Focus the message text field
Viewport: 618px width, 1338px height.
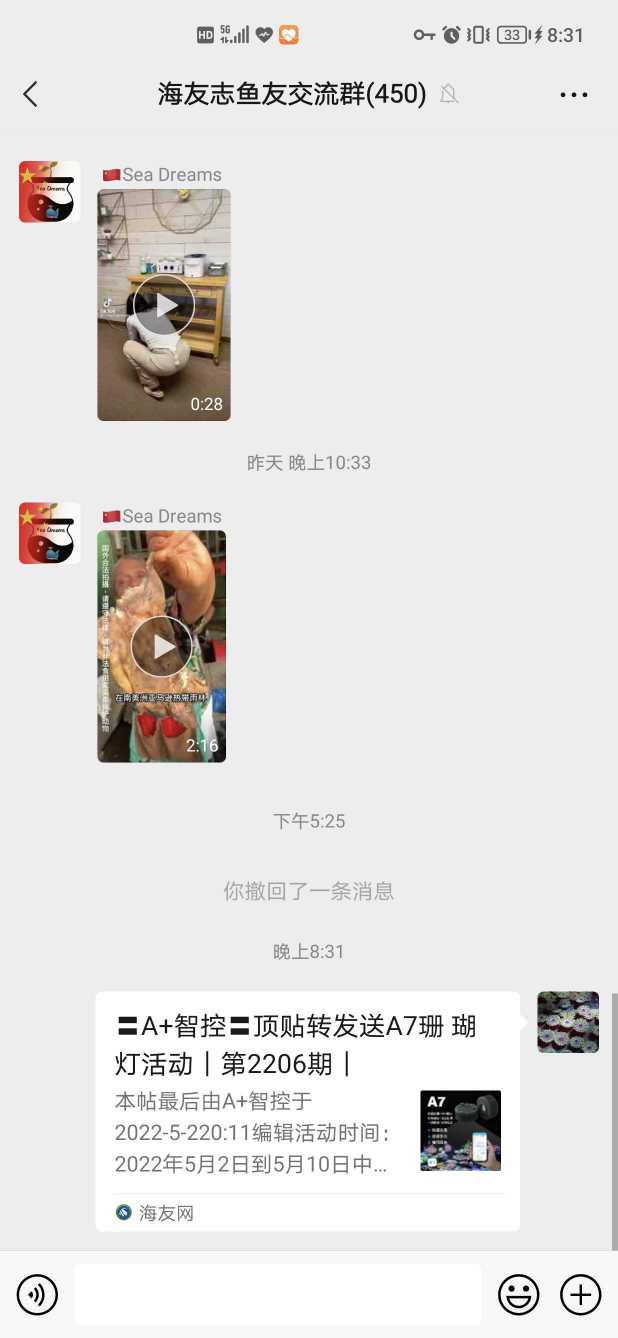[x=277, y=1295]
